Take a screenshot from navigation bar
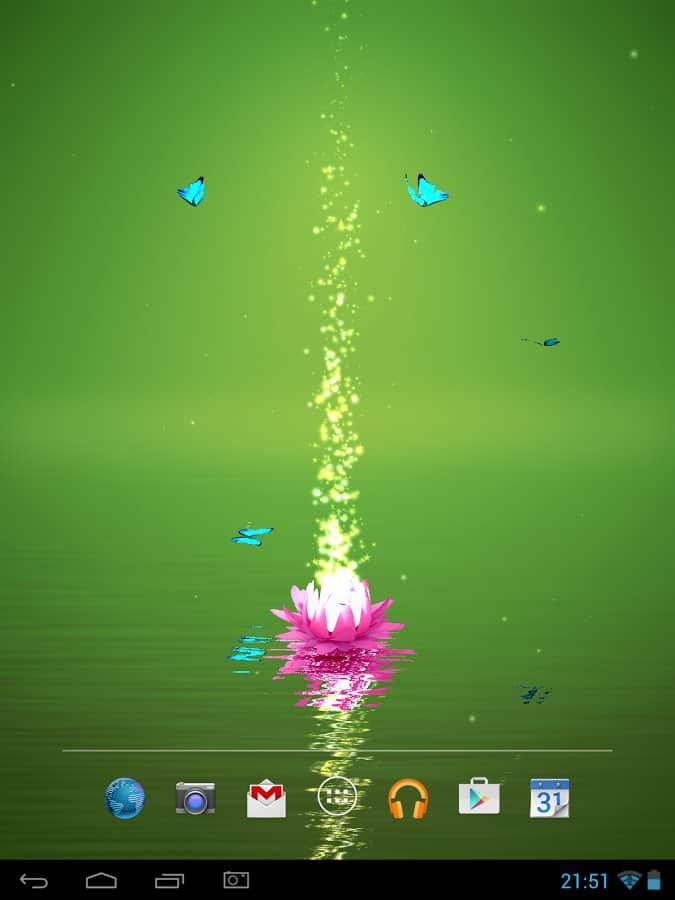This screenshot has width=675, height=900. pos(236,880)
